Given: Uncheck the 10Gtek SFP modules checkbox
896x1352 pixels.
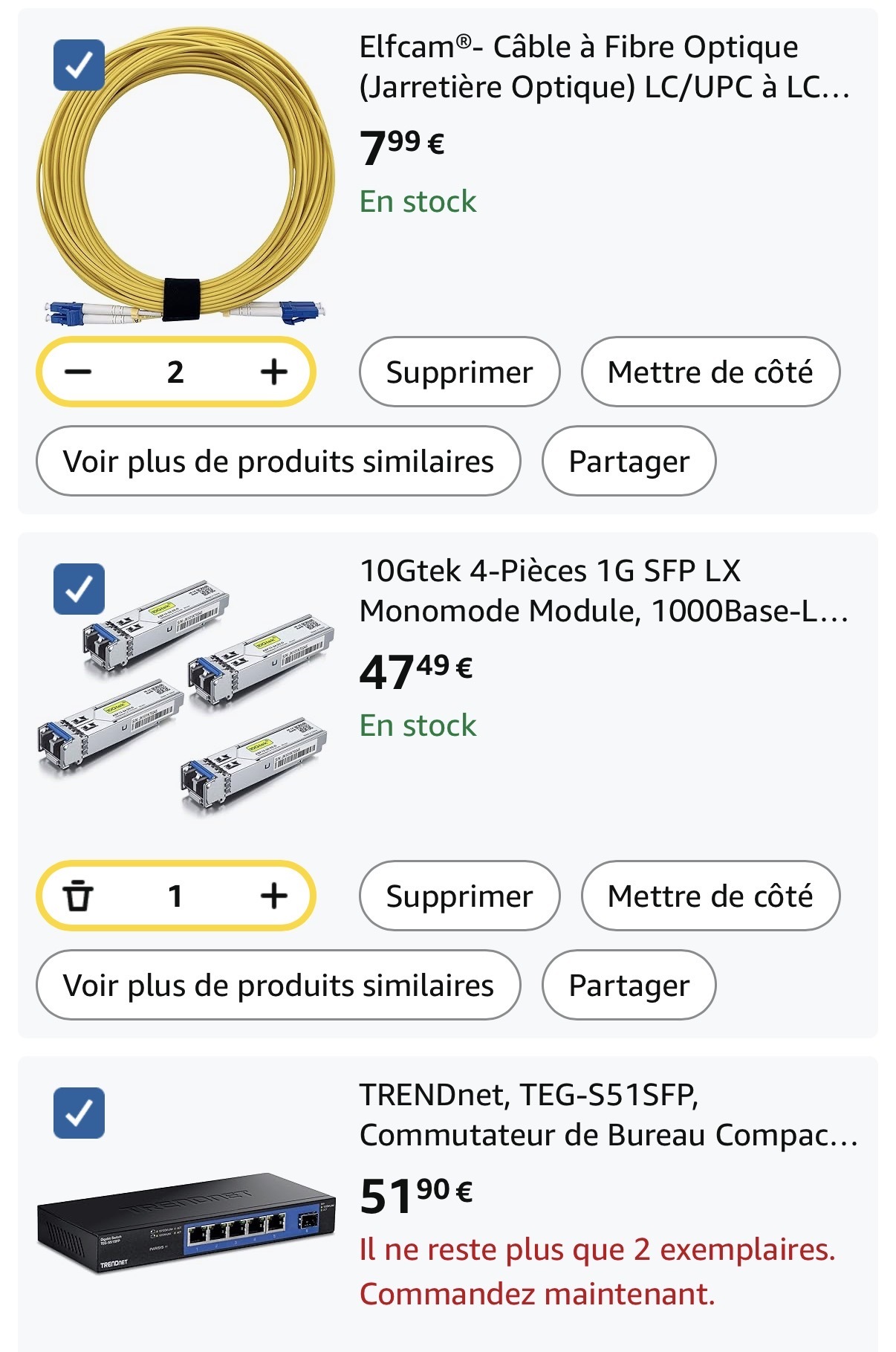Looking at the screenshot, I should 79,589.
